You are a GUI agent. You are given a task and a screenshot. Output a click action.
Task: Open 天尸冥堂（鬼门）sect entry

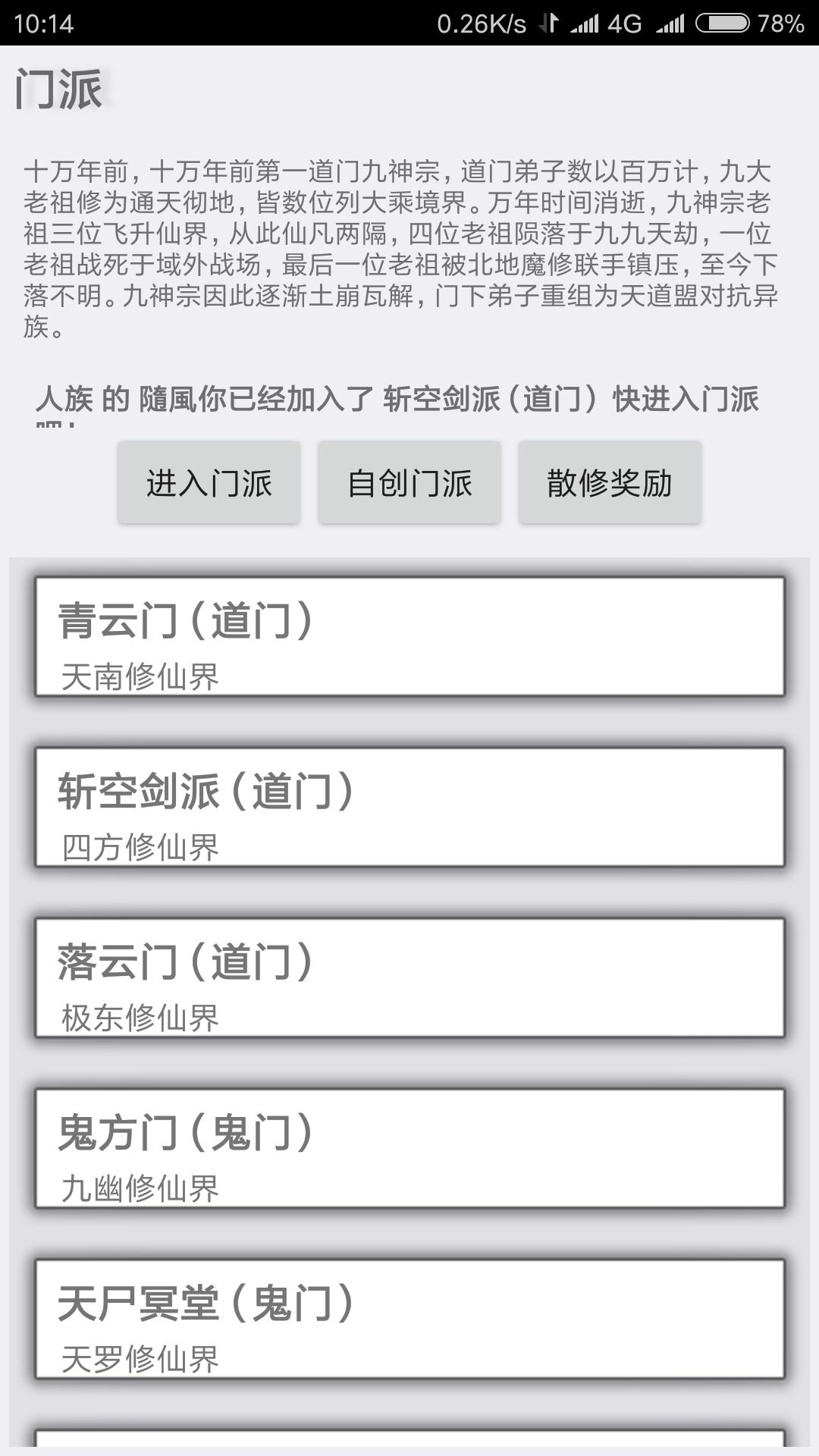(x=409, y=1319)
